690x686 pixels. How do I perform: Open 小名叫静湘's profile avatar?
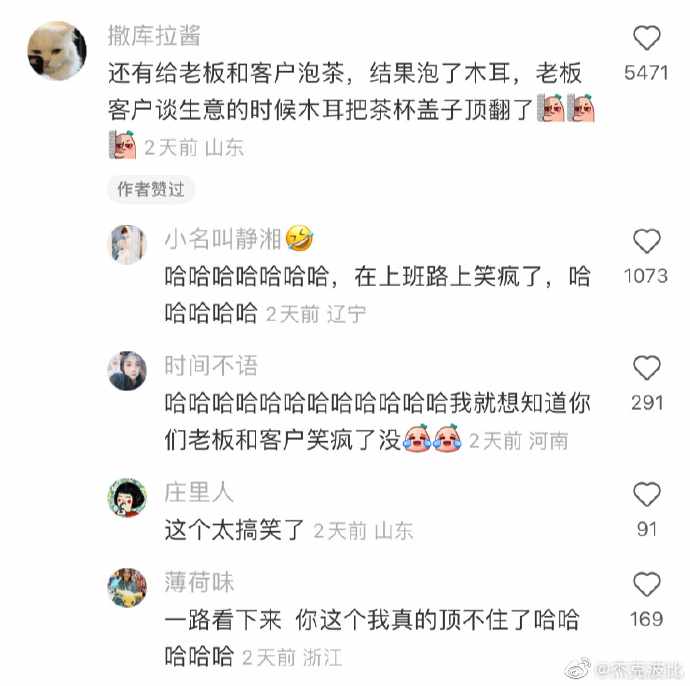[127, 244]
